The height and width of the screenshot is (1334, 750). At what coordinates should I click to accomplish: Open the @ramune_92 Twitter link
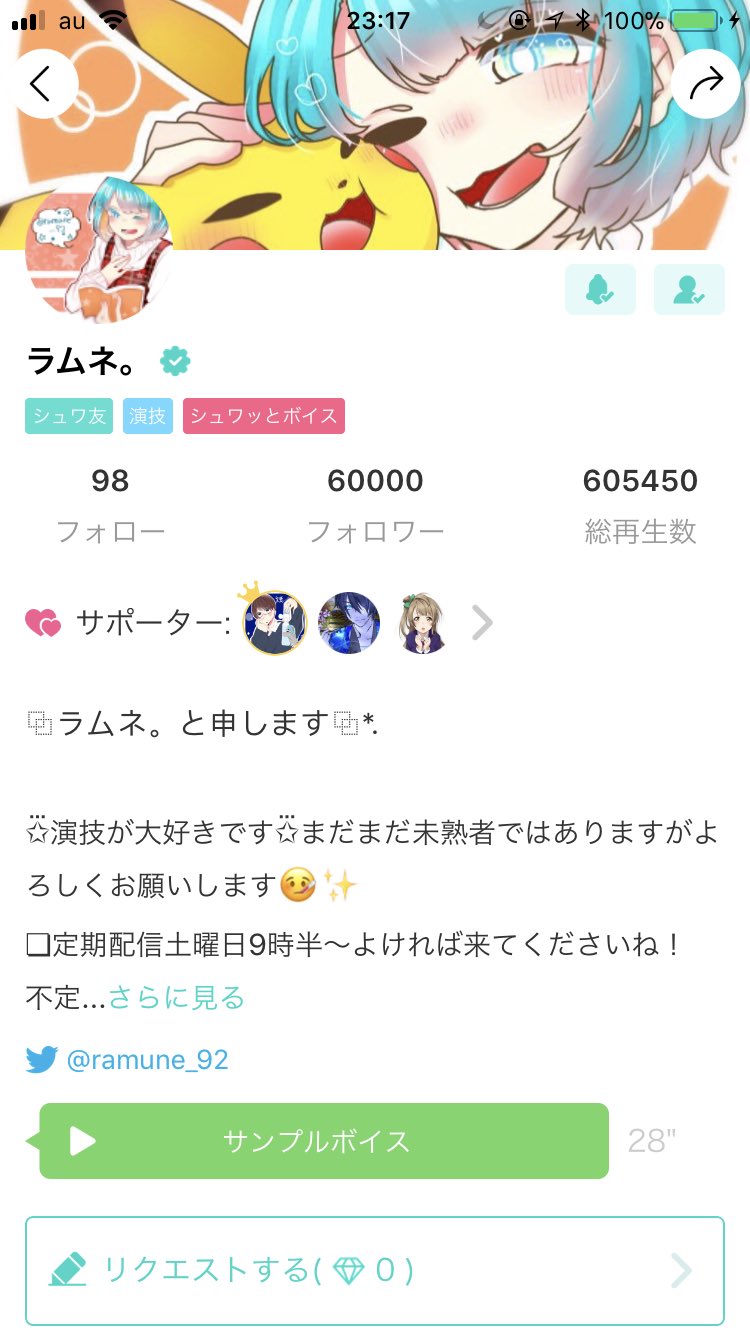pos(146,1059)
